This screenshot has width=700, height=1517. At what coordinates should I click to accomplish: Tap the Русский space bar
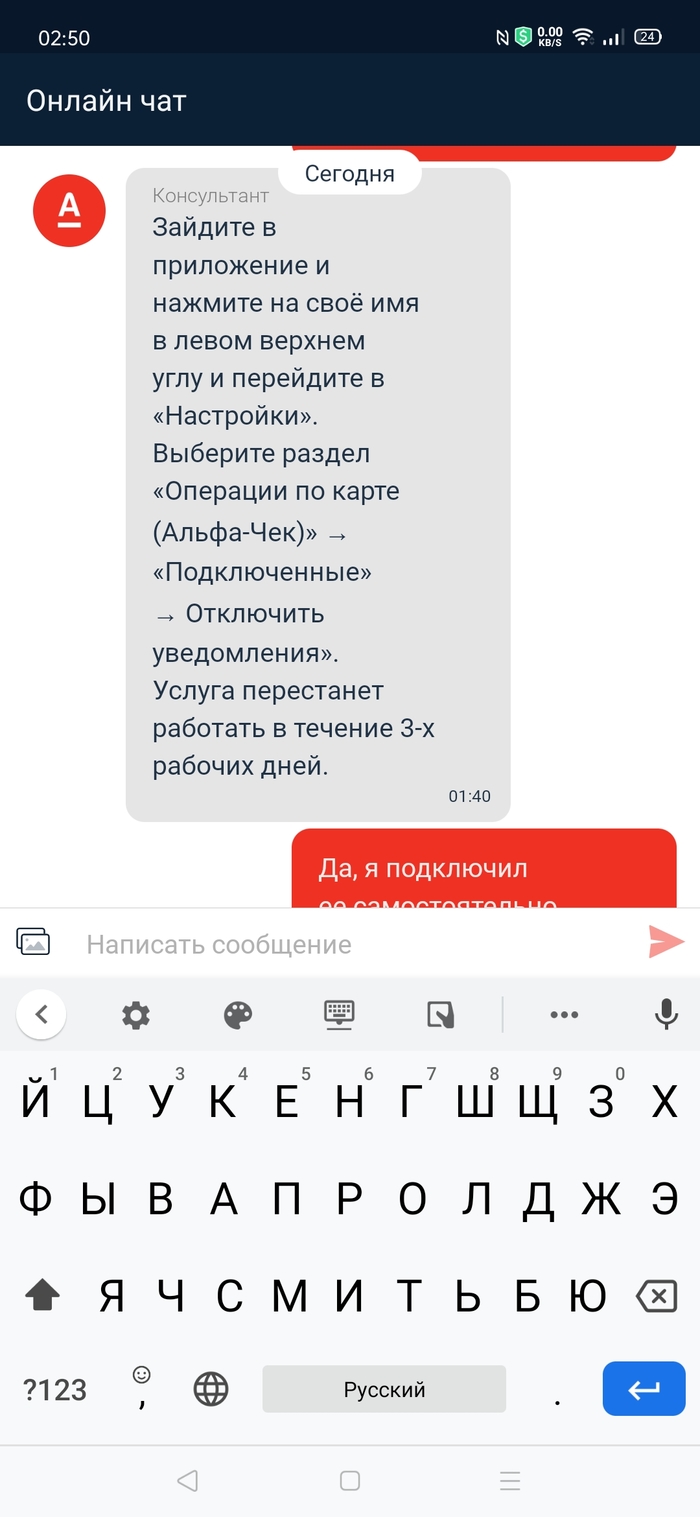[384, 1389]
